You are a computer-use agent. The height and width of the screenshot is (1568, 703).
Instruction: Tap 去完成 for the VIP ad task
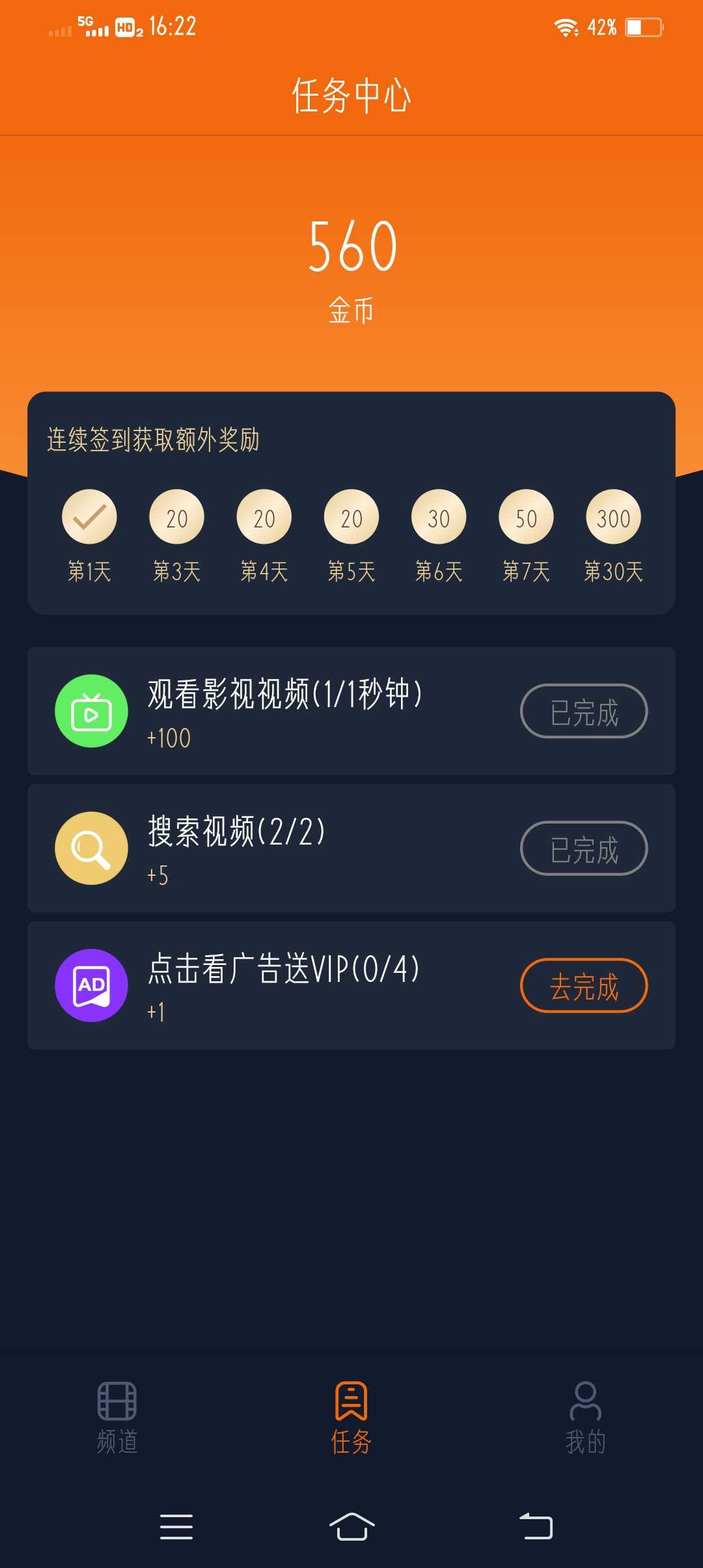click(584, 985)
